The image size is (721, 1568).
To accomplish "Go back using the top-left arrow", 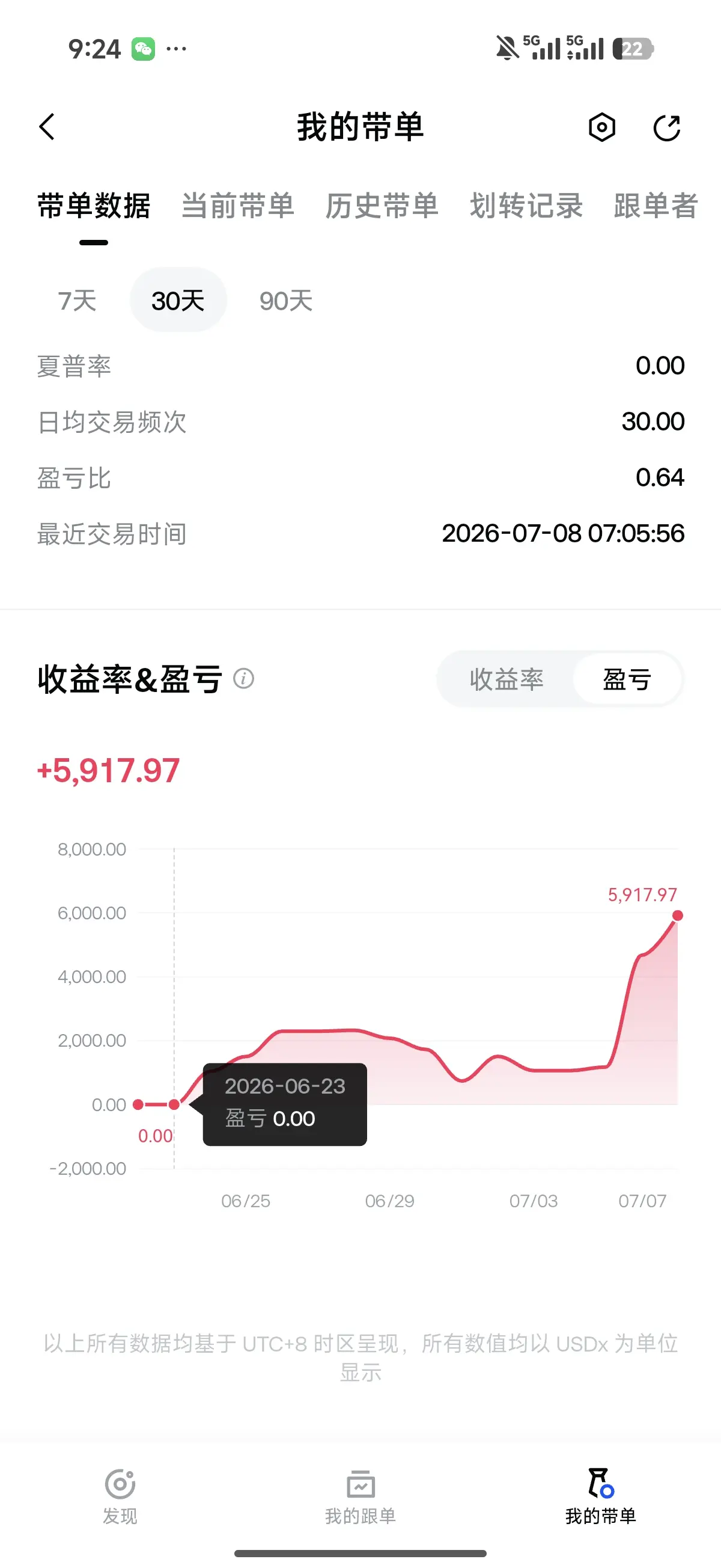I will pos(47,127).
